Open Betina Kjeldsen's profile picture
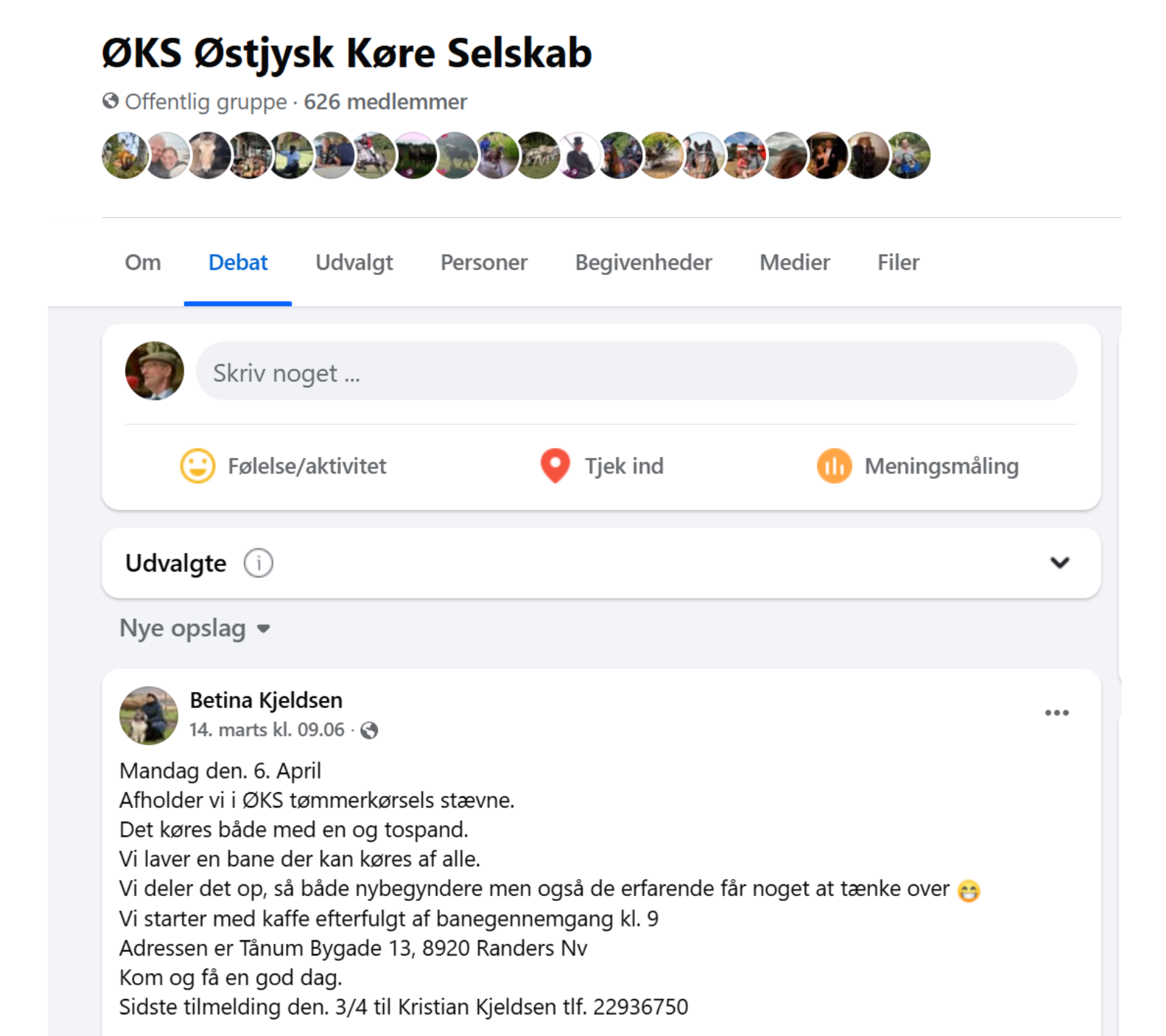Image resolution: width=1166 pixels, height=1036 pixels. click(x=149, y=715)
